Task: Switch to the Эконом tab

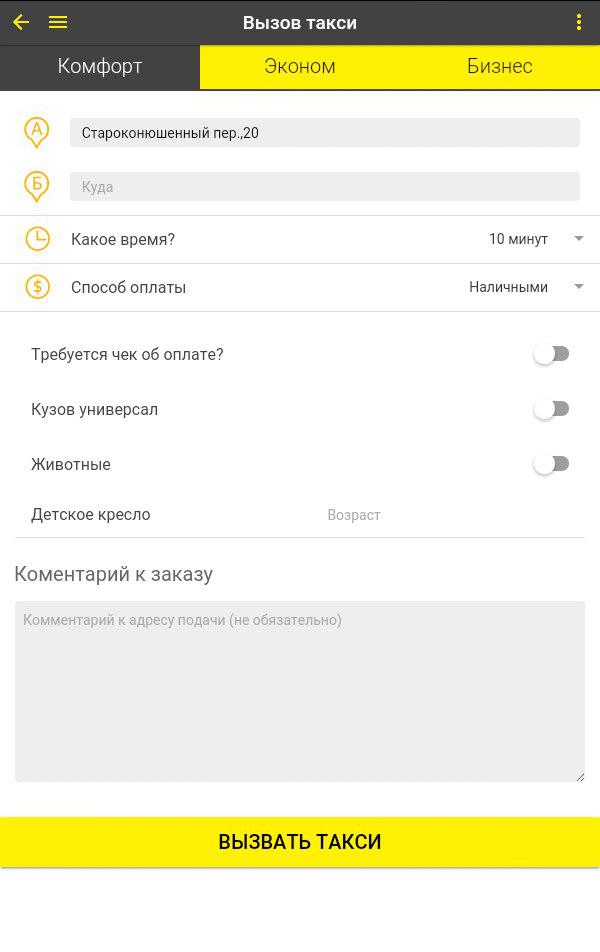Action: (x=300, y=67)
